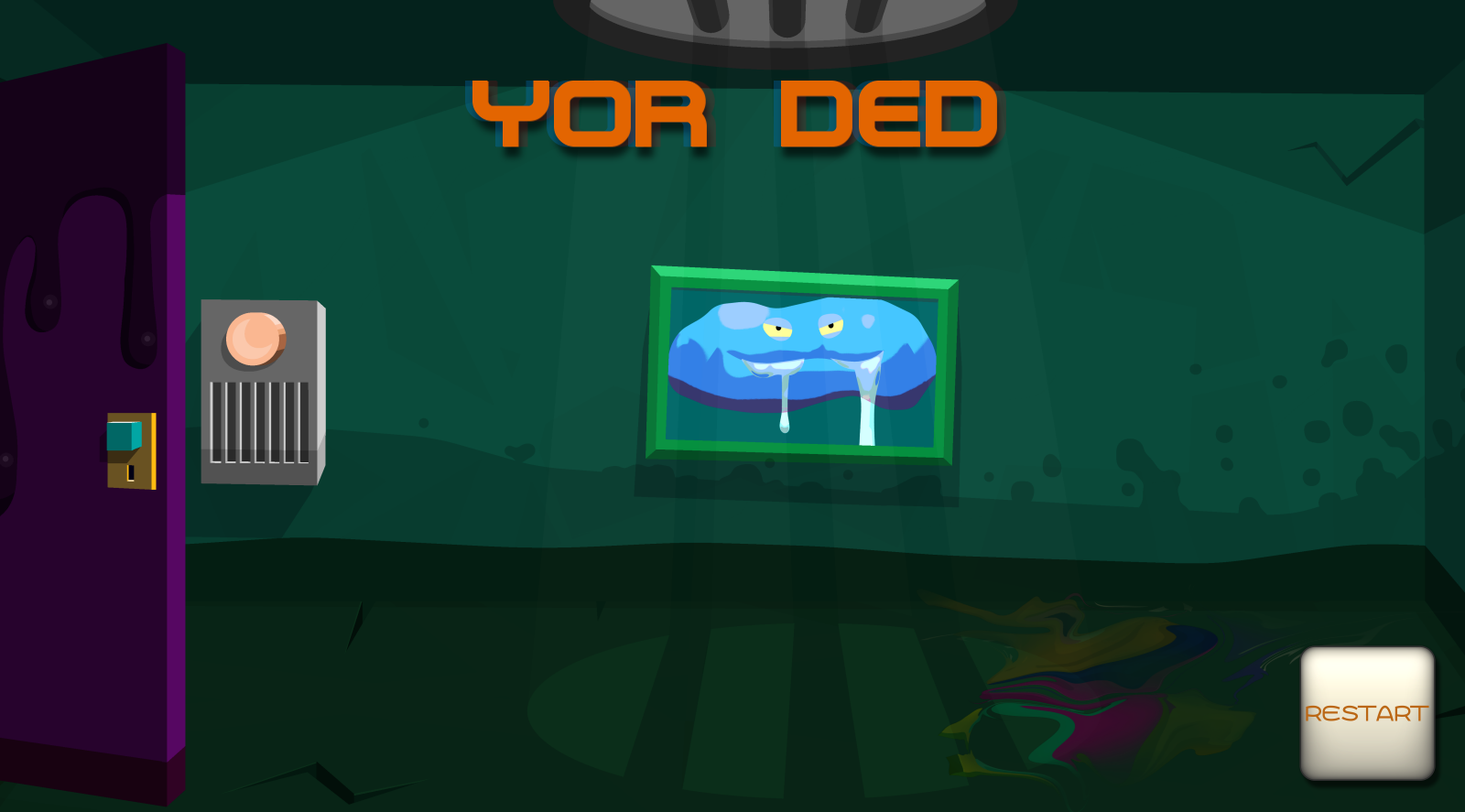Tap the Restart button
The height and width of the screenshot is (812, 1465).
pos(1366,713)
